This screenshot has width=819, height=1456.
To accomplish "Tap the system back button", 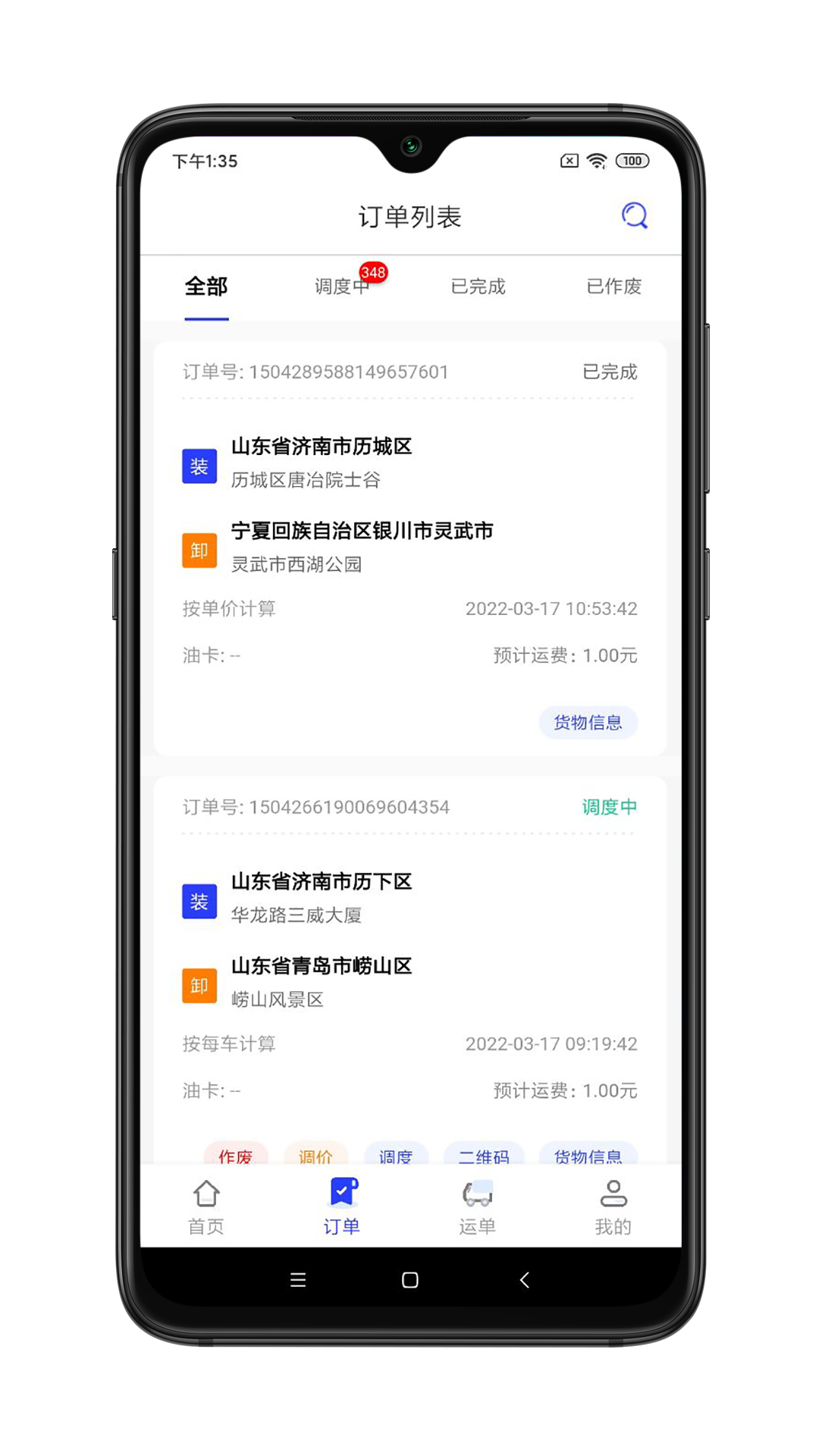I will [x=524, y=1280].
